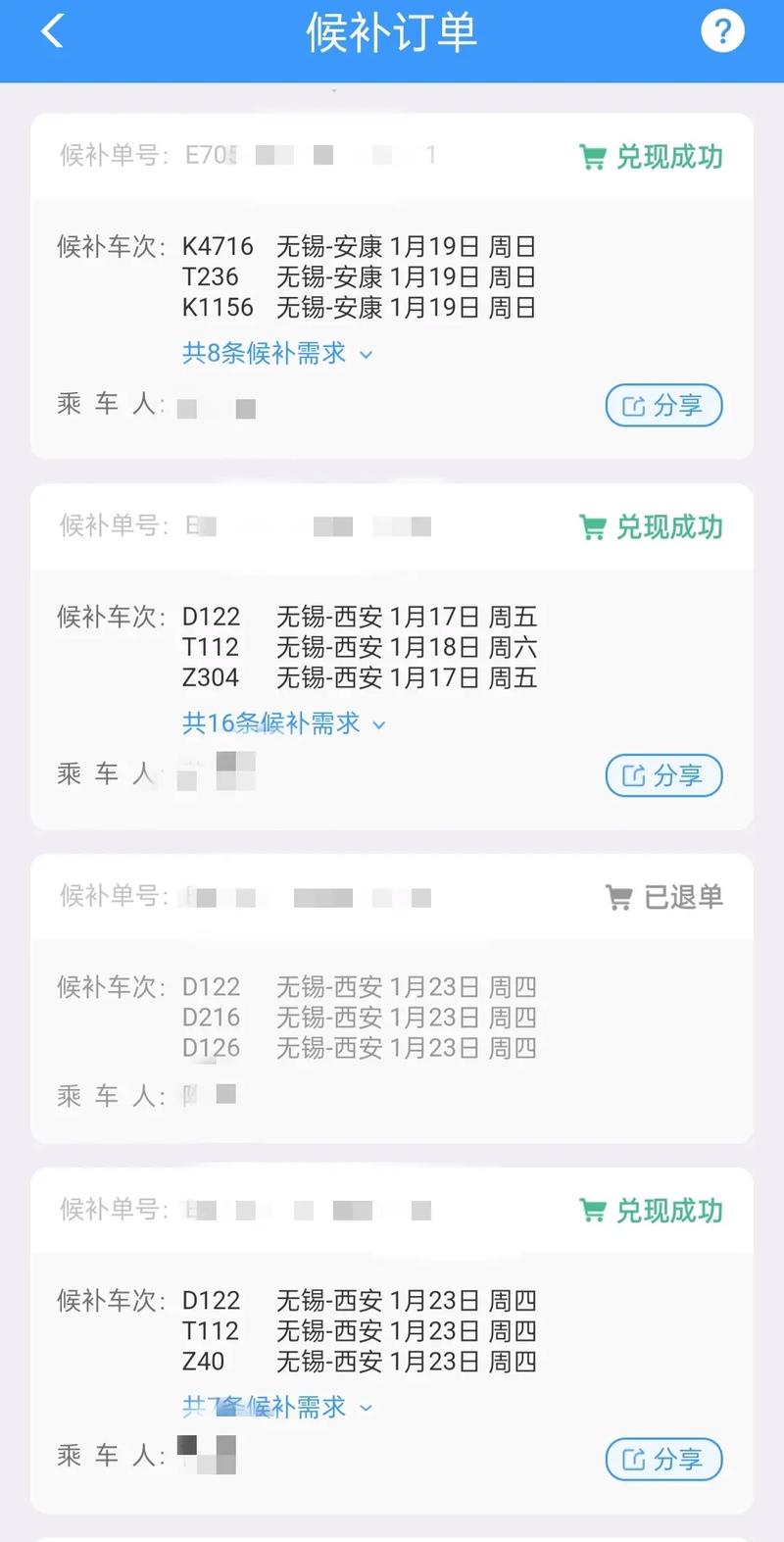Click the cart icon beside first 兑现成功 status
This screenshot has width=784, height=1542.
point(592,156)
